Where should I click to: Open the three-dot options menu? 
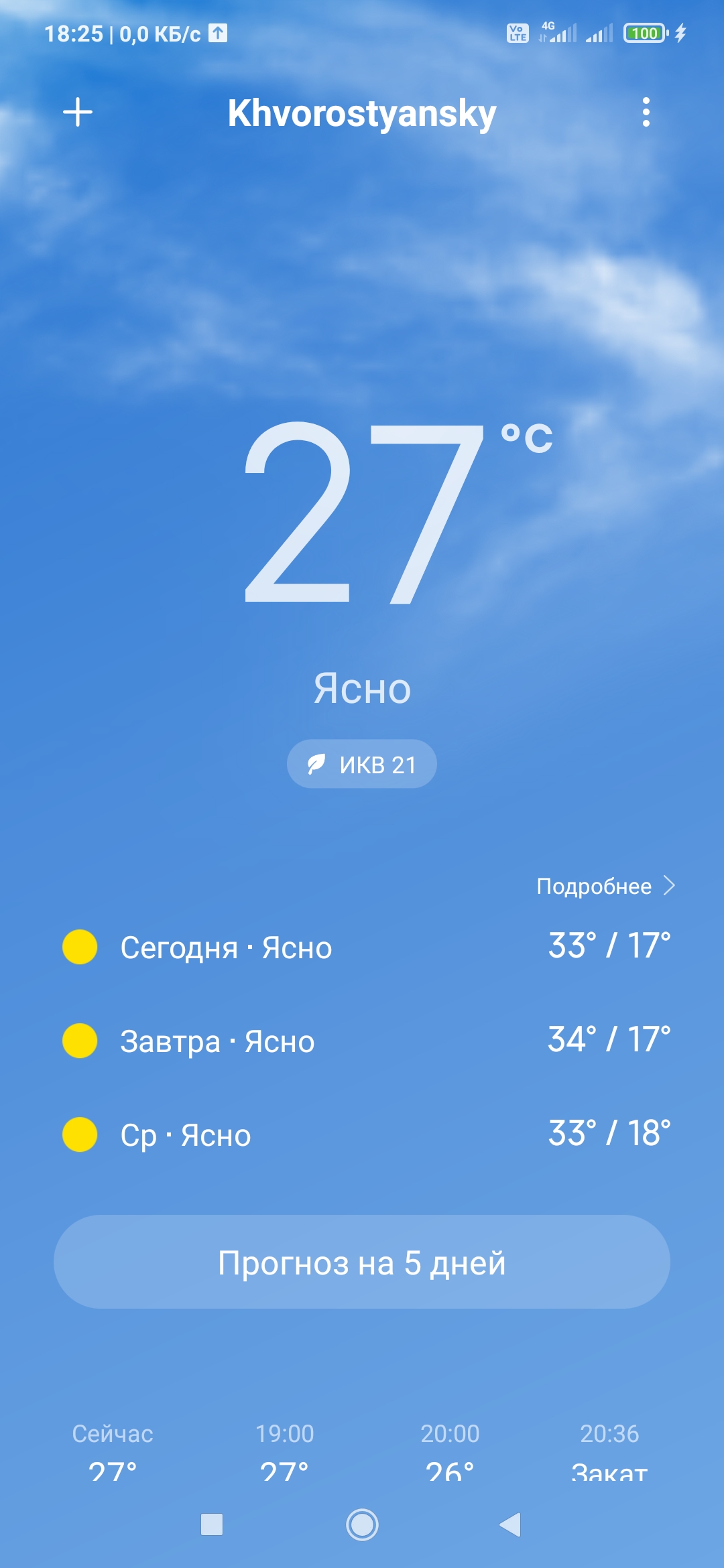646,113
